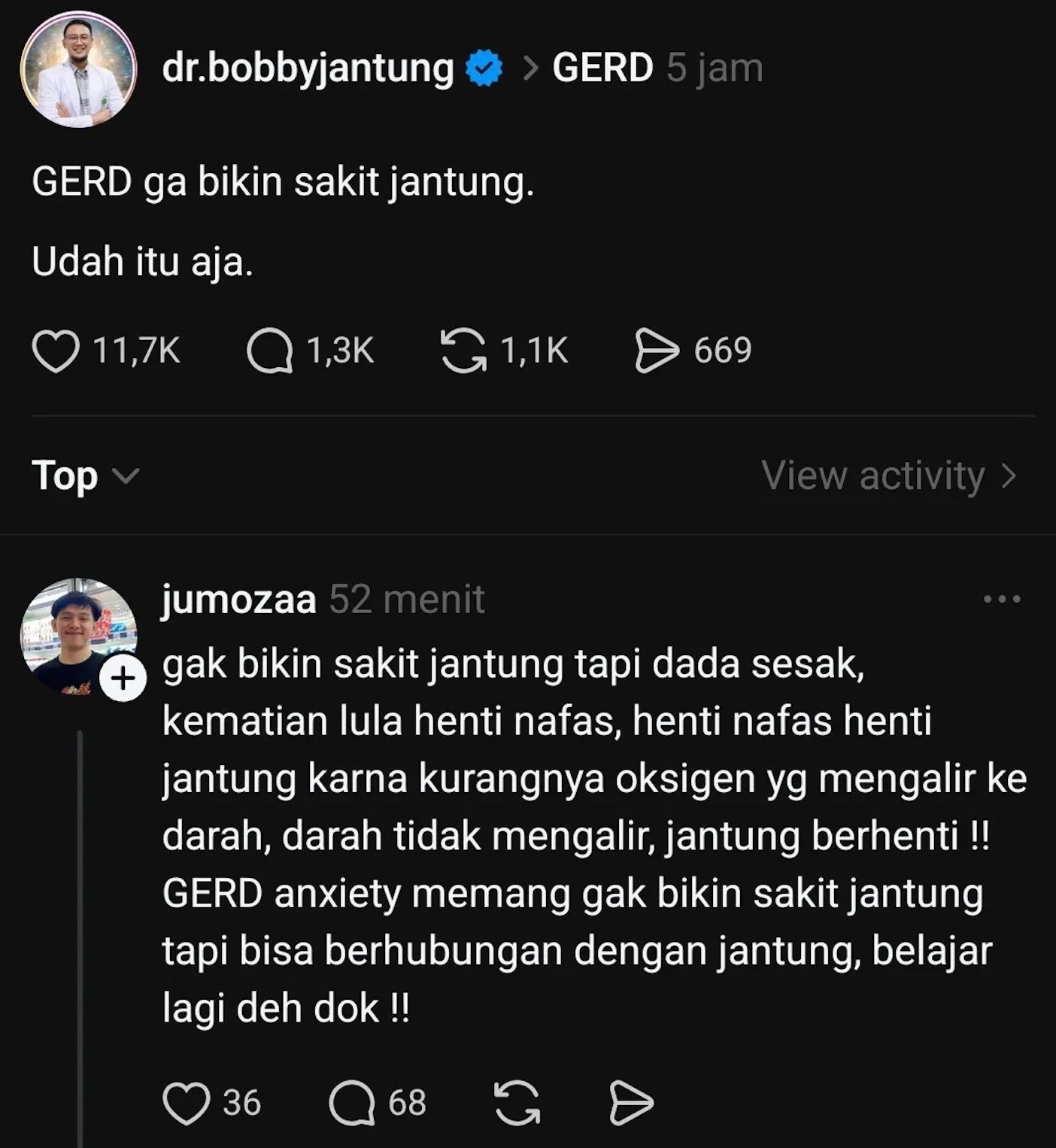The image size is (1056, 1148).
Task: Open dr.bobbyjantung's profile picture
Action: point(78,69)
